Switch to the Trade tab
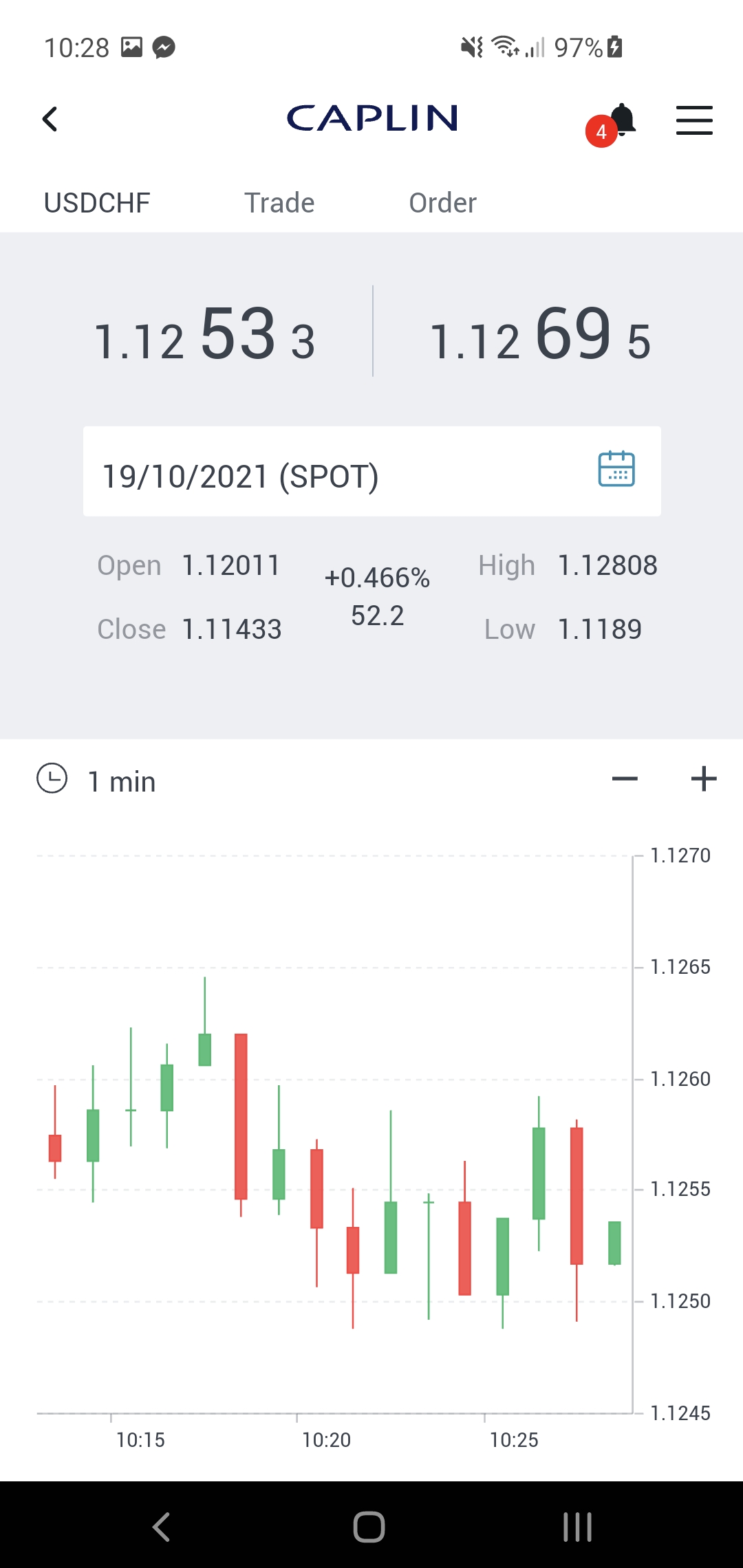The height and width of the screenshot is (1568, 743). point(279,204)
